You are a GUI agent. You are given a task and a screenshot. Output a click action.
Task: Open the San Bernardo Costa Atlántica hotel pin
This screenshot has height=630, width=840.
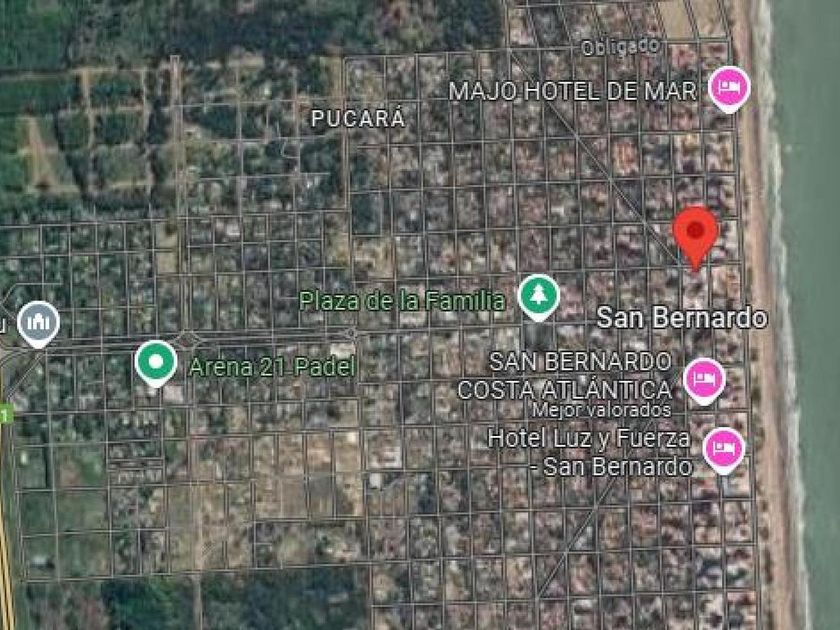coord(704,379)
